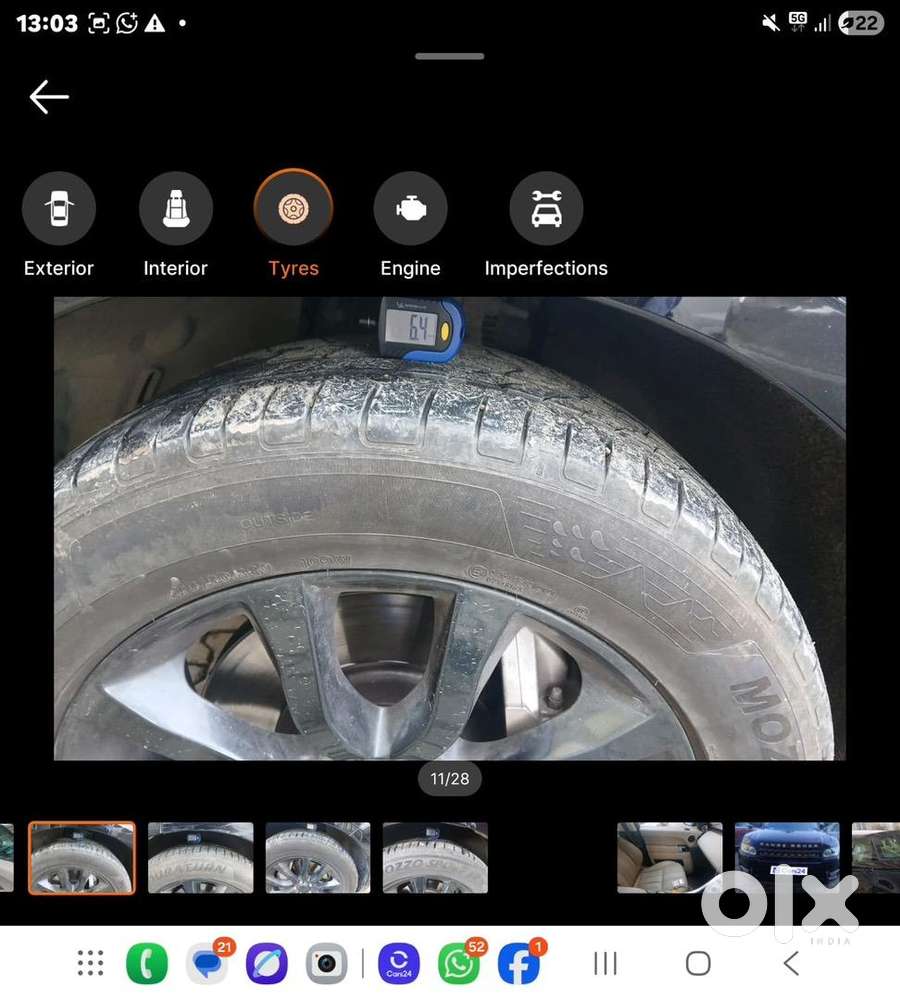Viewport: 900px width, 1000px height.
Task: Select the highlighted tyre thumbnail with orange border
Action: tap(81, 858)
